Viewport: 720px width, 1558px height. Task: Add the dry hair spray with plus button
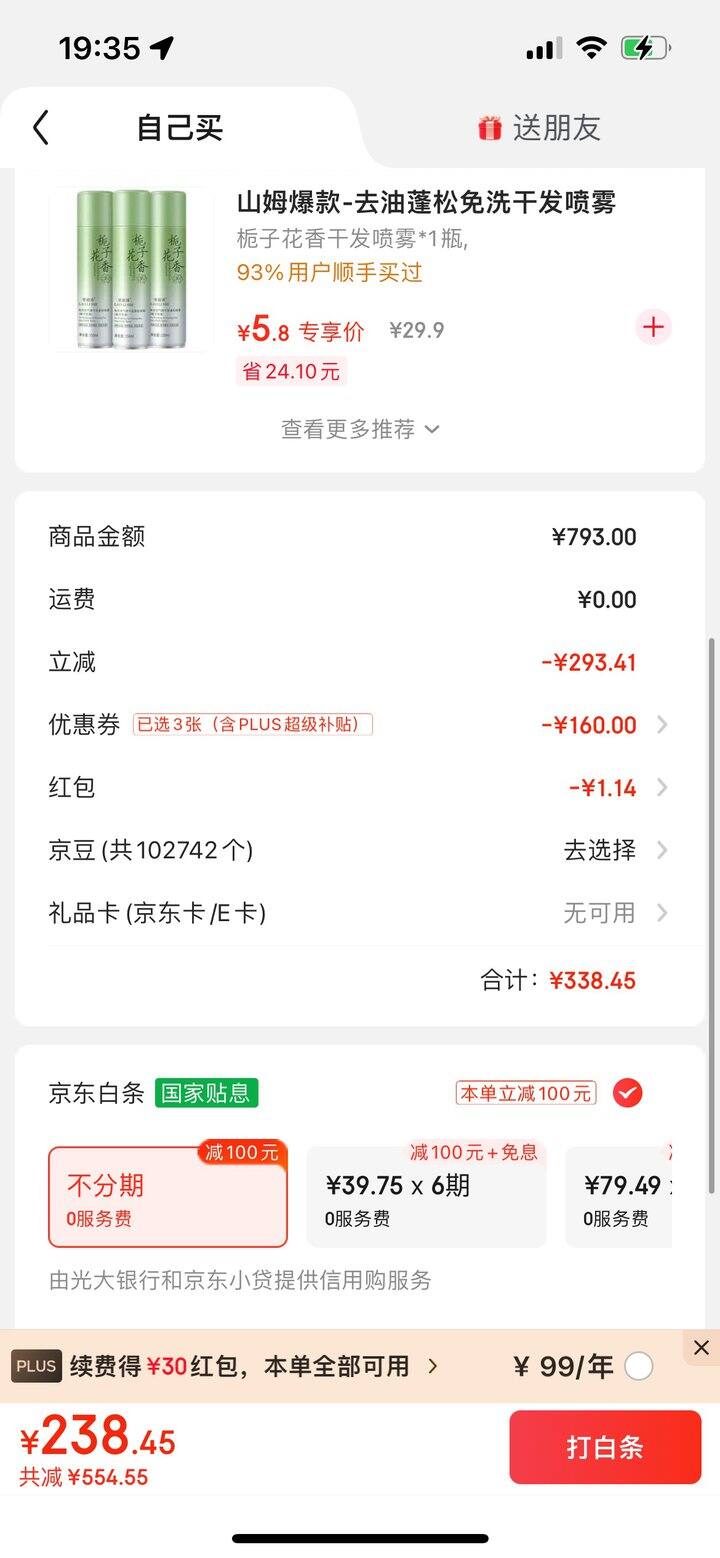coord(653,327)
